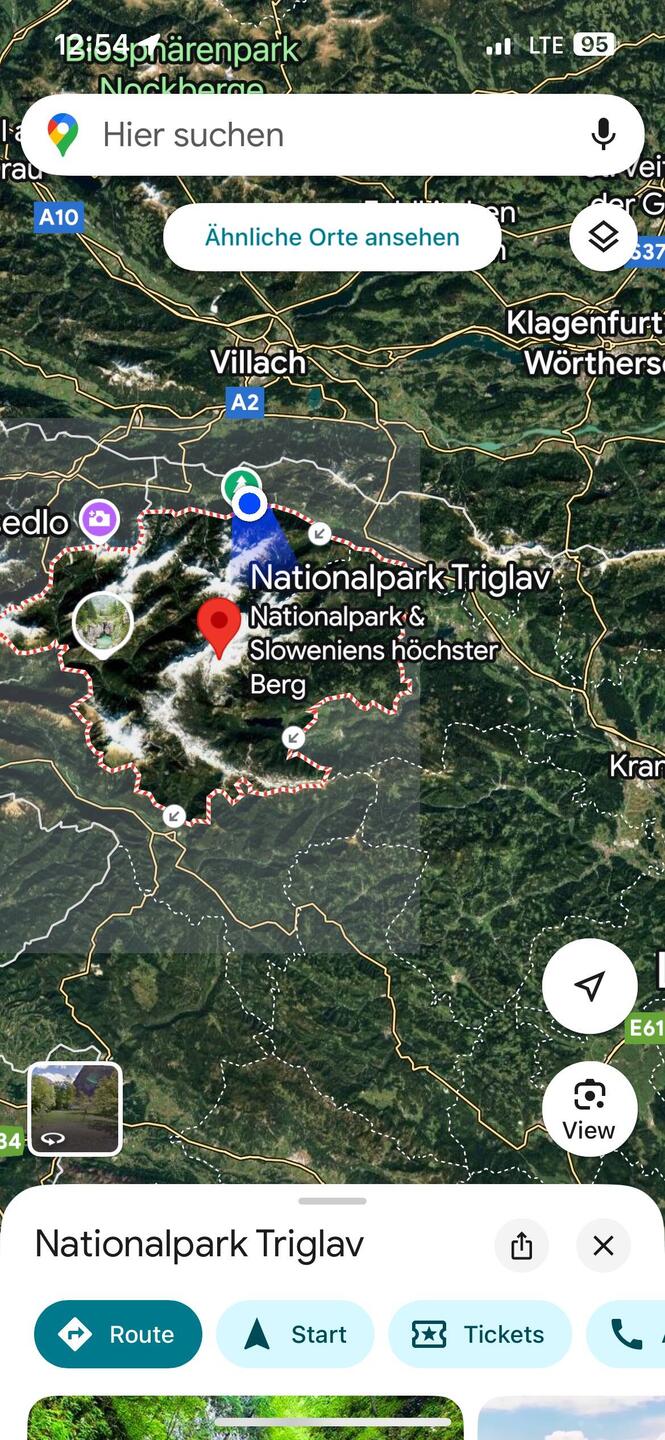Close the Nationalpark Triglav place sheet

[x=603, y=1246]
